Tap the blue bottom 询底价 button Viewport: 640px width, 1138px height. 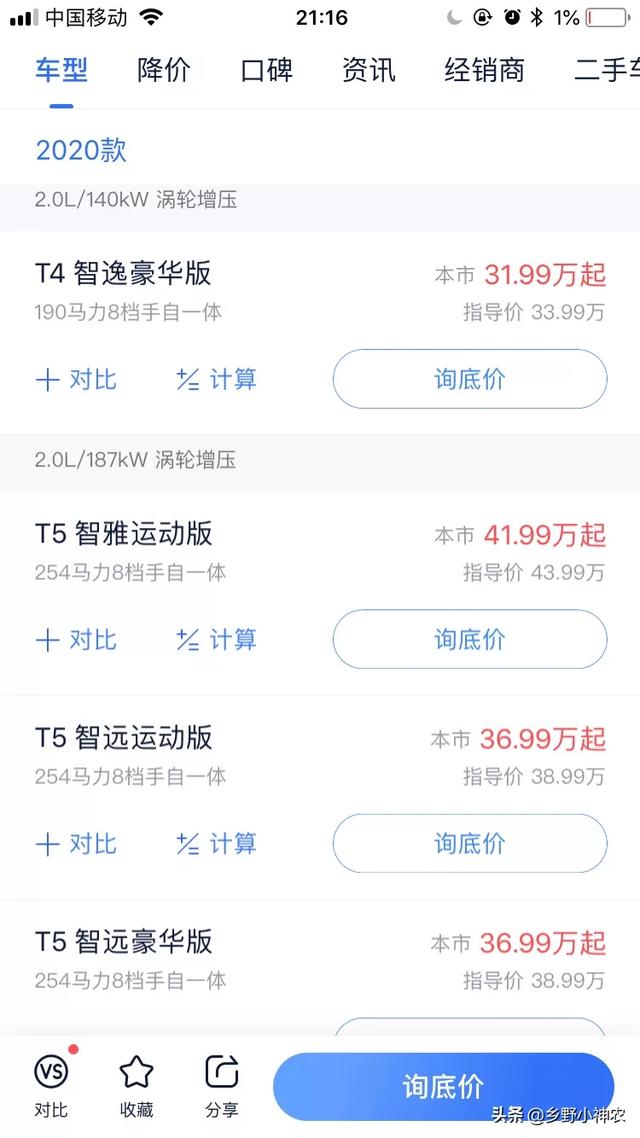(x=443, y=1086)
